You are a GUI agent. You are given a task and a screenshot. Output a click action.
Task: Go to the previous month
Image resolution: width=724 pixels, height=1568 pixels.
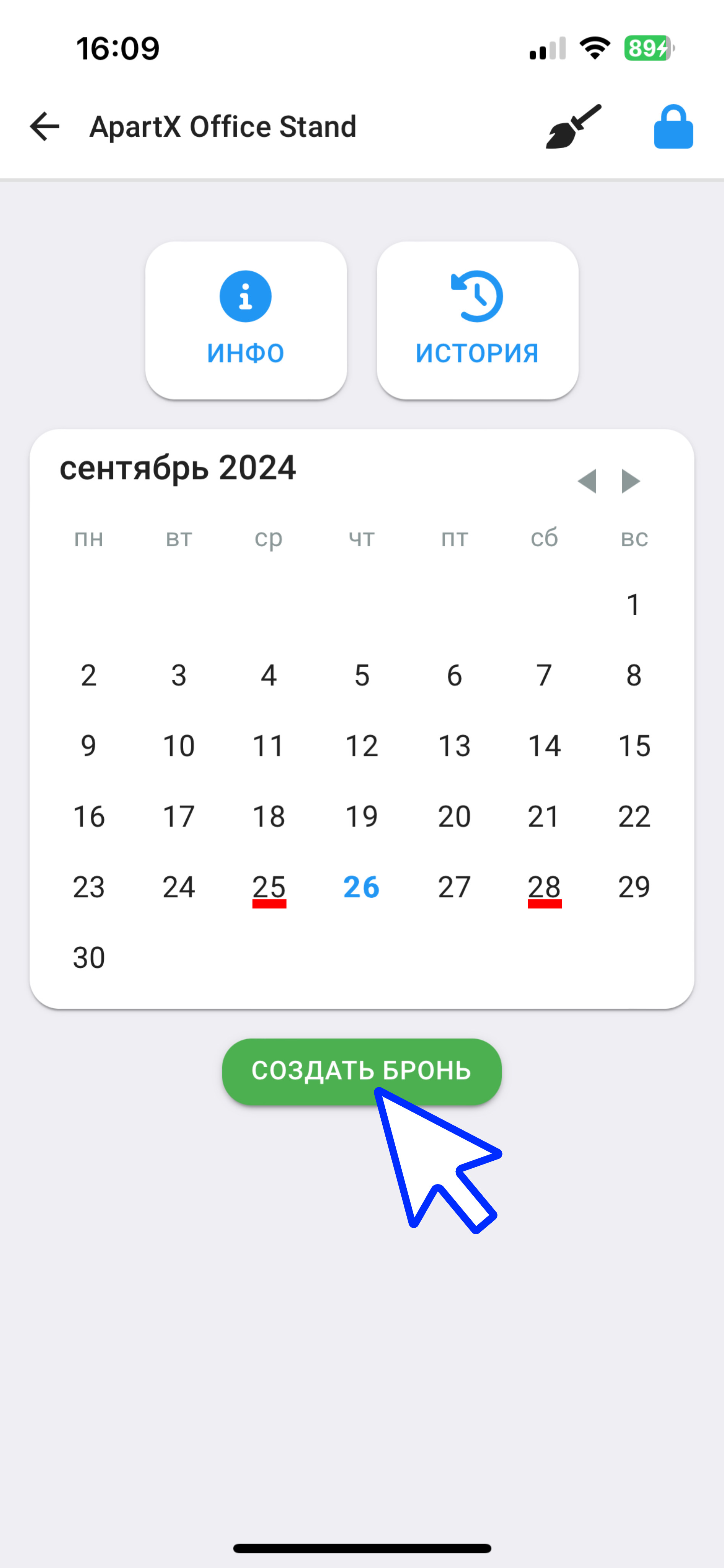(x=587, y=481)
